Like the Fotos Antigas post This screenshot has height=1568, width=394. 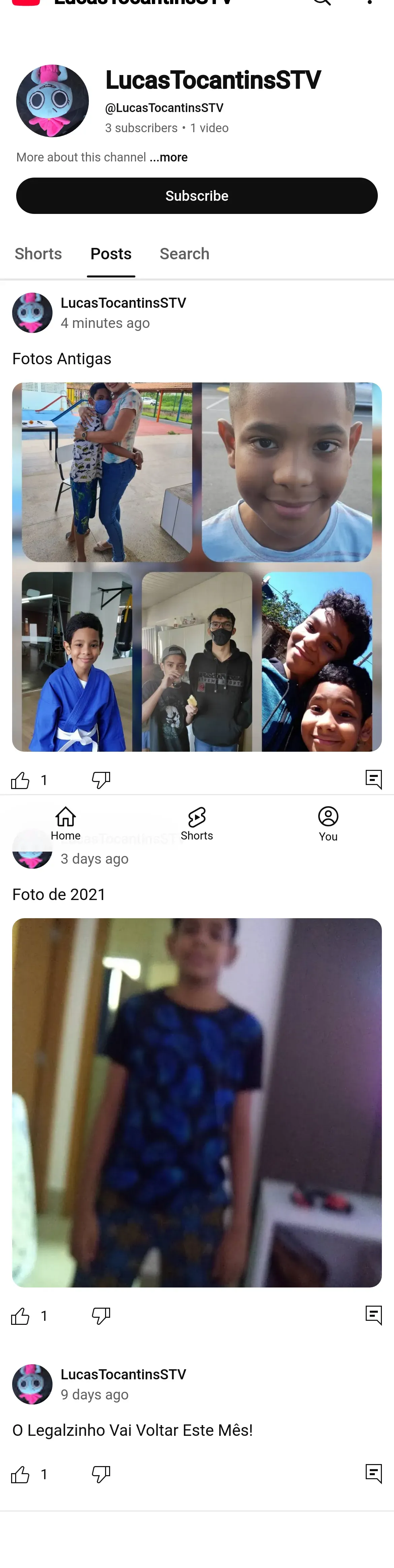[x=20, y=780]
